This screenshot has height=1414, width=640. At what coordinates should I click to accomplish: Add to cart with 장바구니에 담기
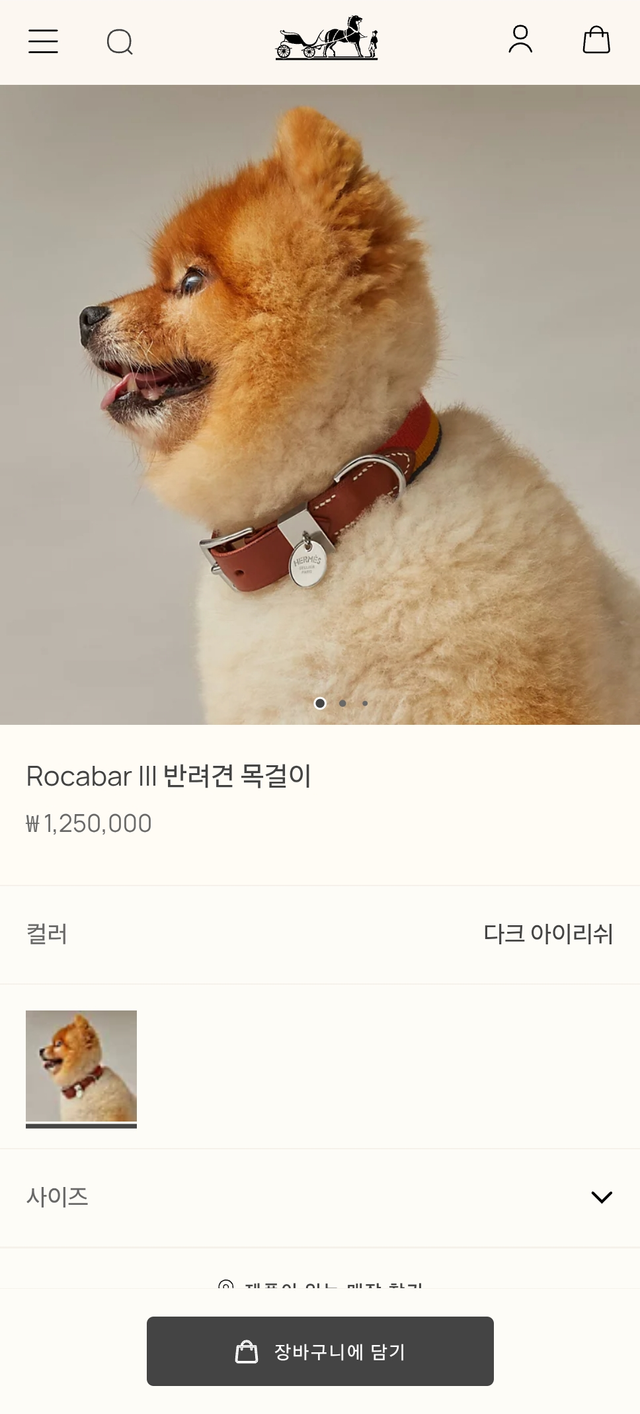click(320, 1351)
